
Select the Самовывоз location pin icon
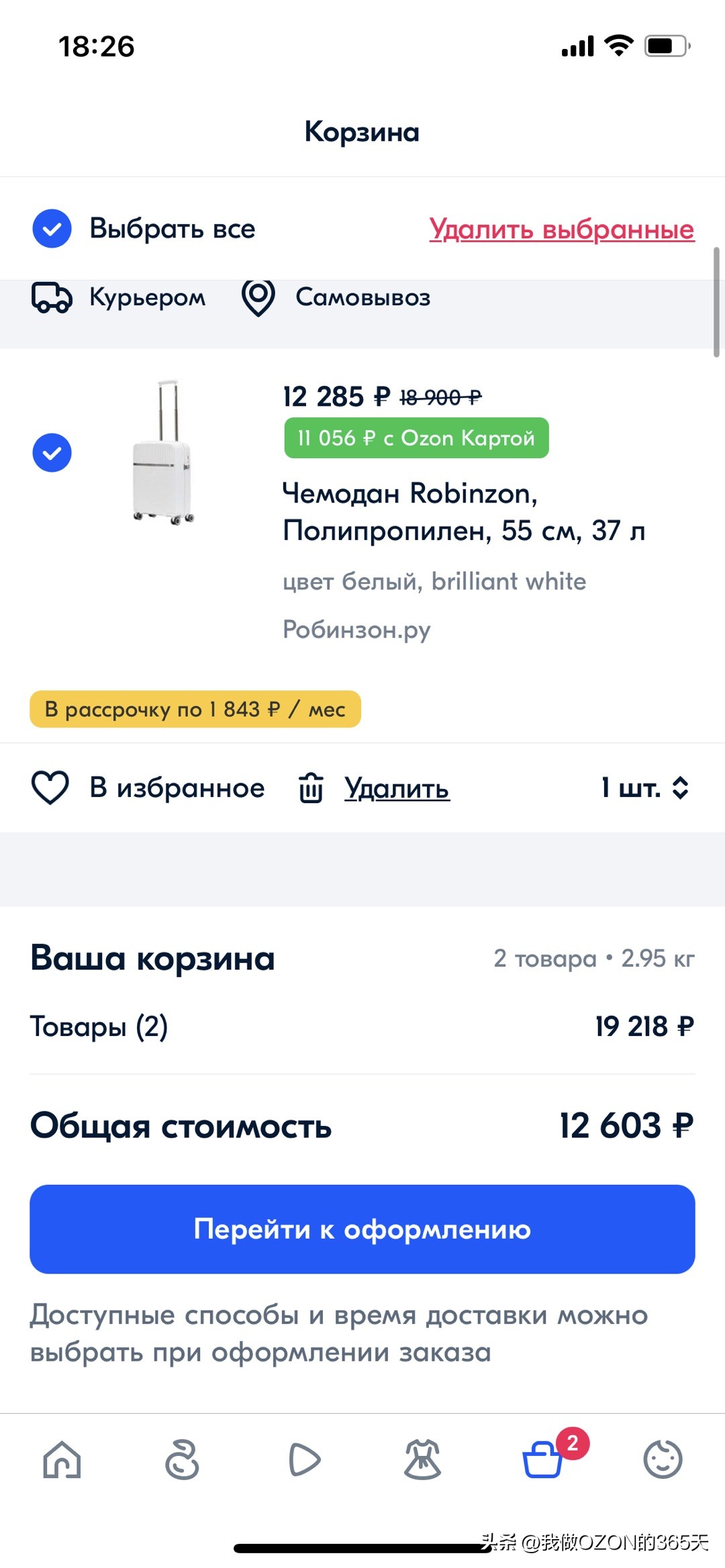click(258, 297)
